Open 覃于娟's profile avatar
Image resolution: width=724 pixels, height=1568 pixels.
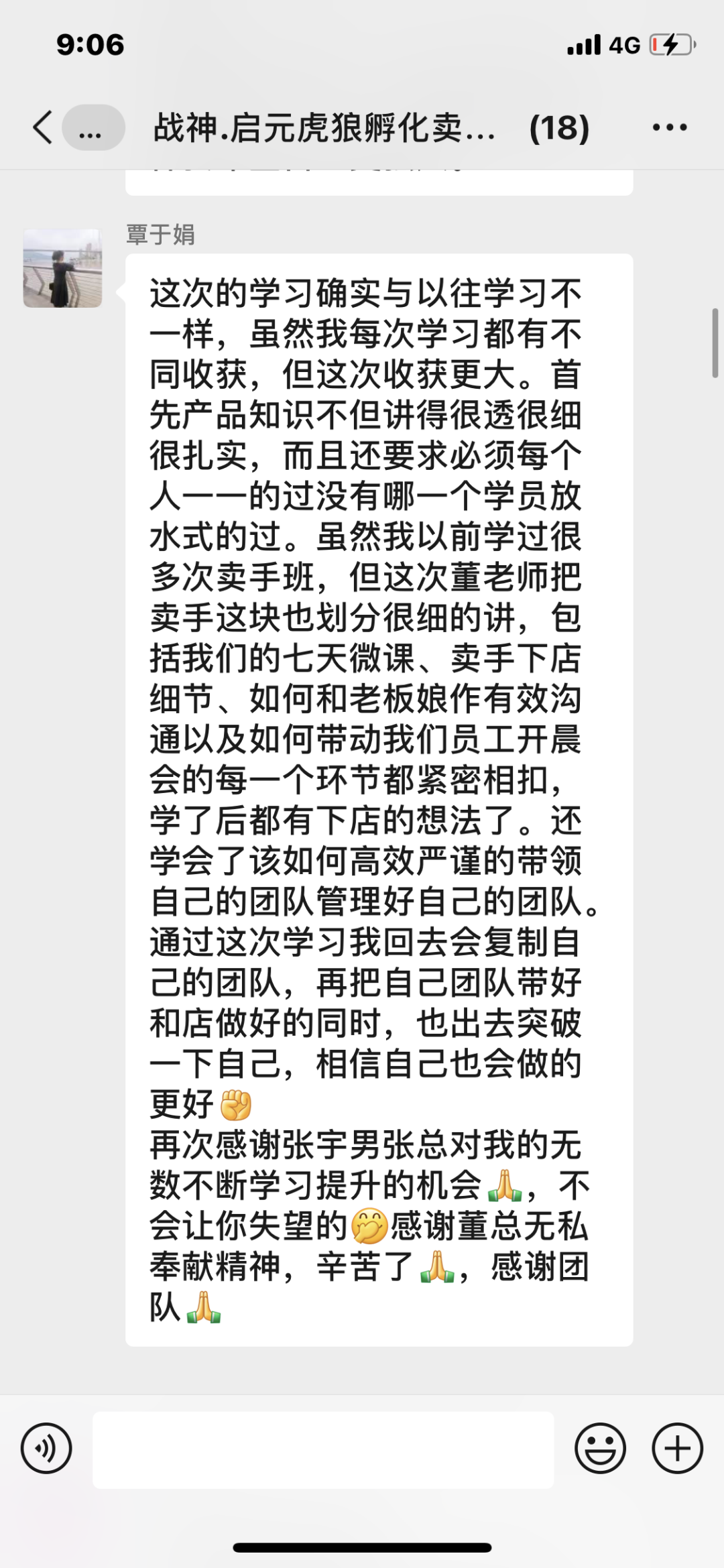[x=62, y=268]
